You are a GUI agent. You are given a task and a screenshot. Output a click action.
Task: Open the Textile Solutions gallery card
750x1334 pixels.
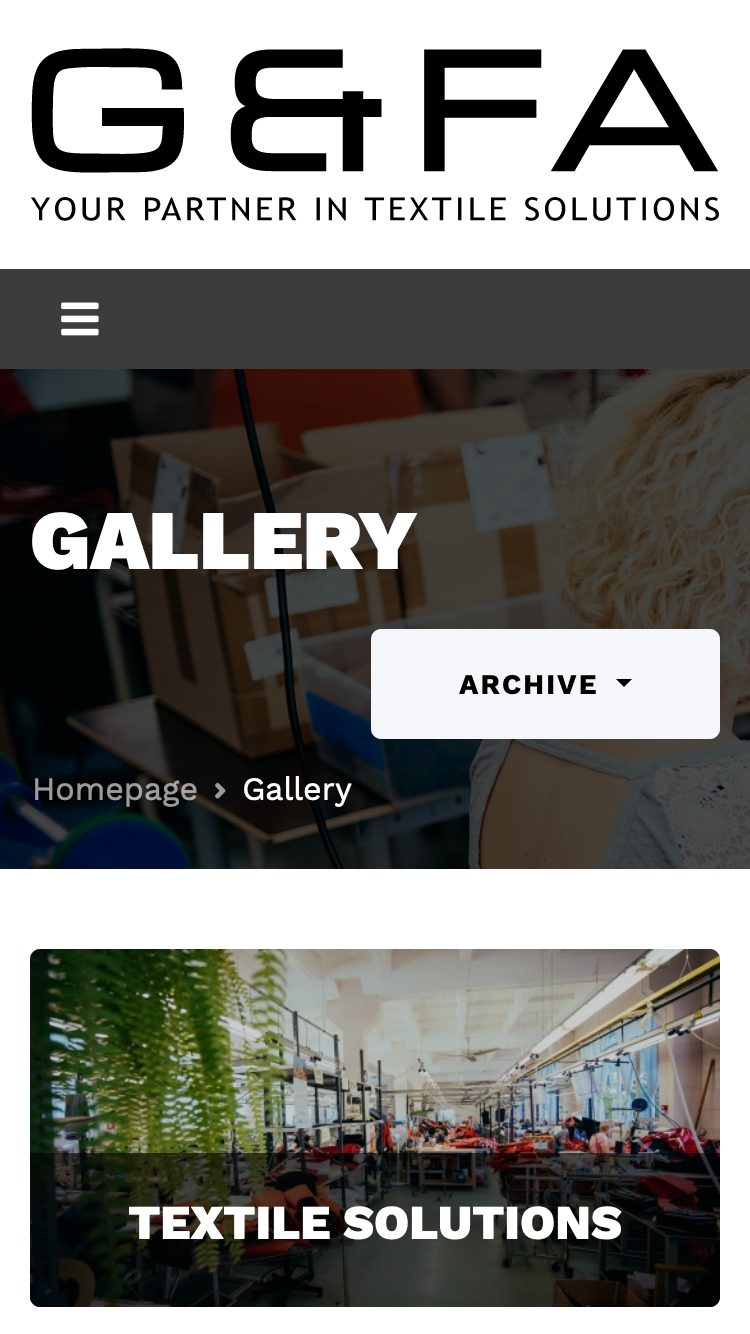375,1127
